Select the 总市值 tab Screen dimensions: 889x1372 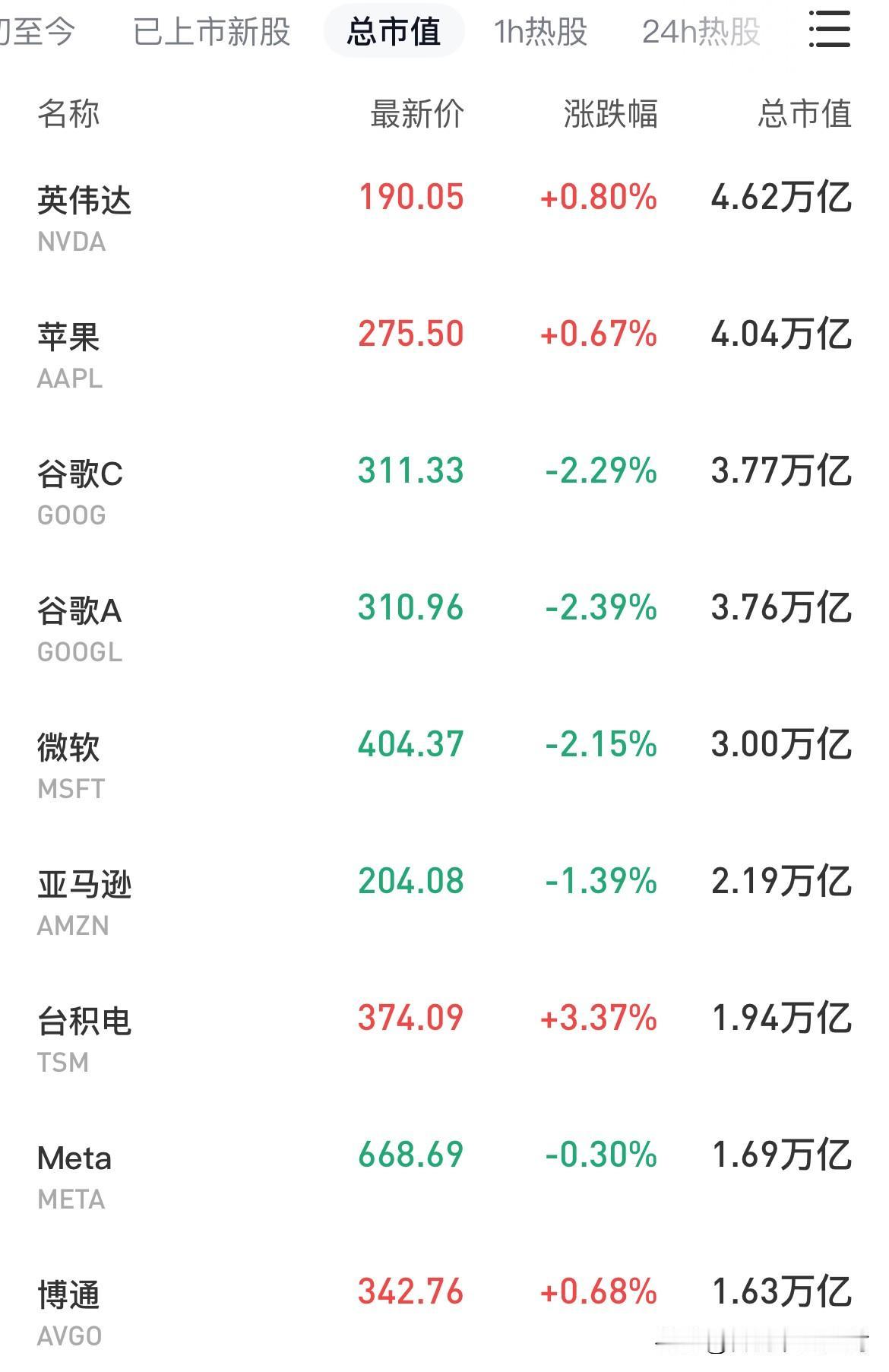394,32
